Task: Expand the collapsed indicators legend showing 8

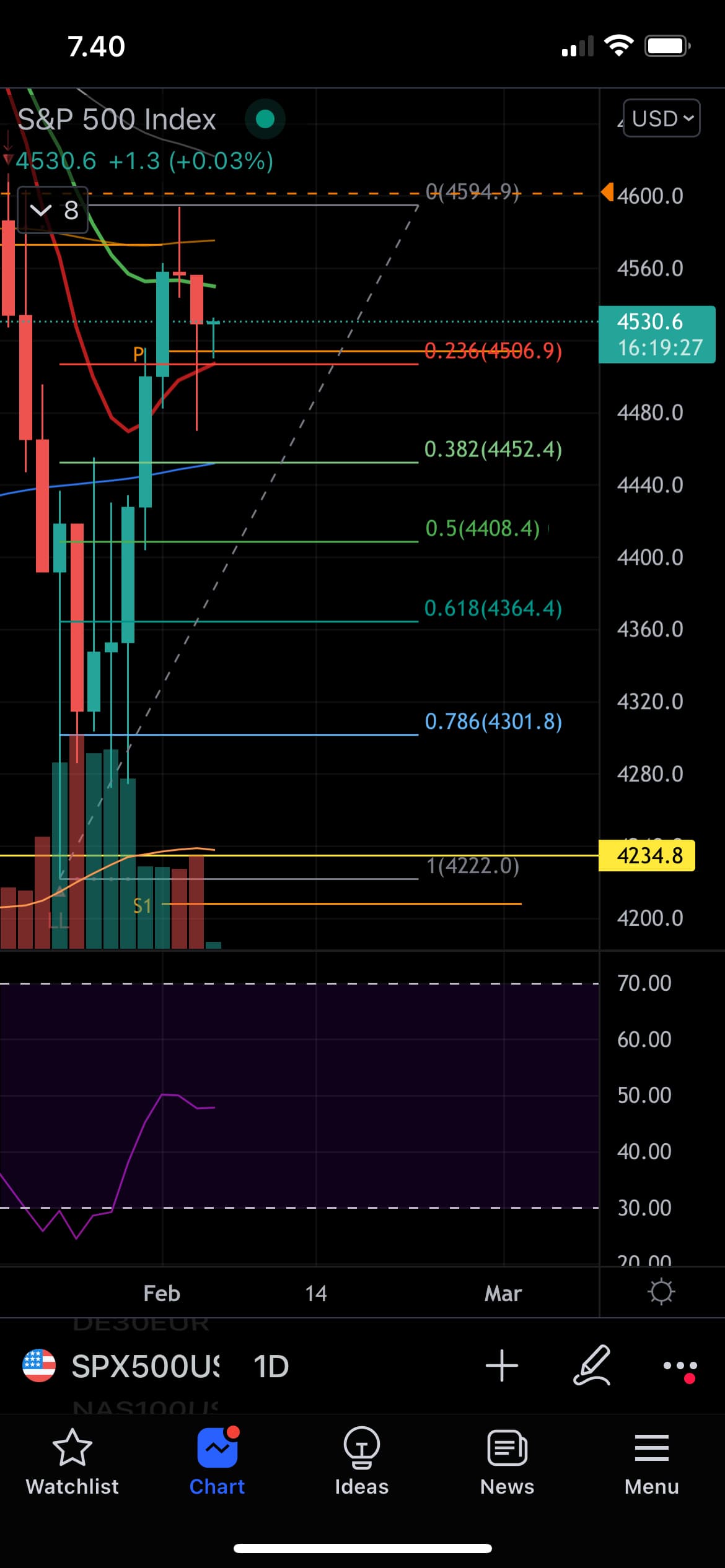Action: pyautogui.click(x=53, y=211)
